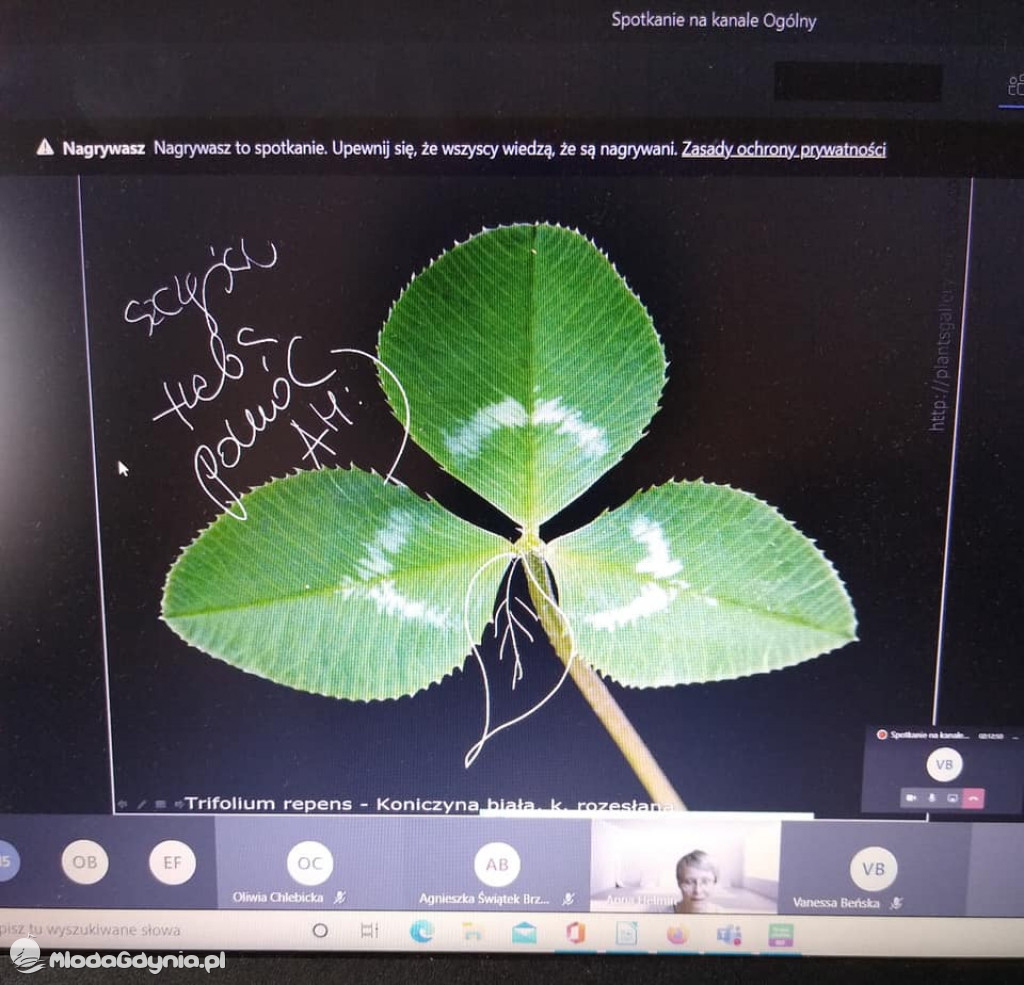This screenshot has width=1024, height=985.
Task: Open Cortana circle on the taskbar
Action: click(x=320, y=930)
